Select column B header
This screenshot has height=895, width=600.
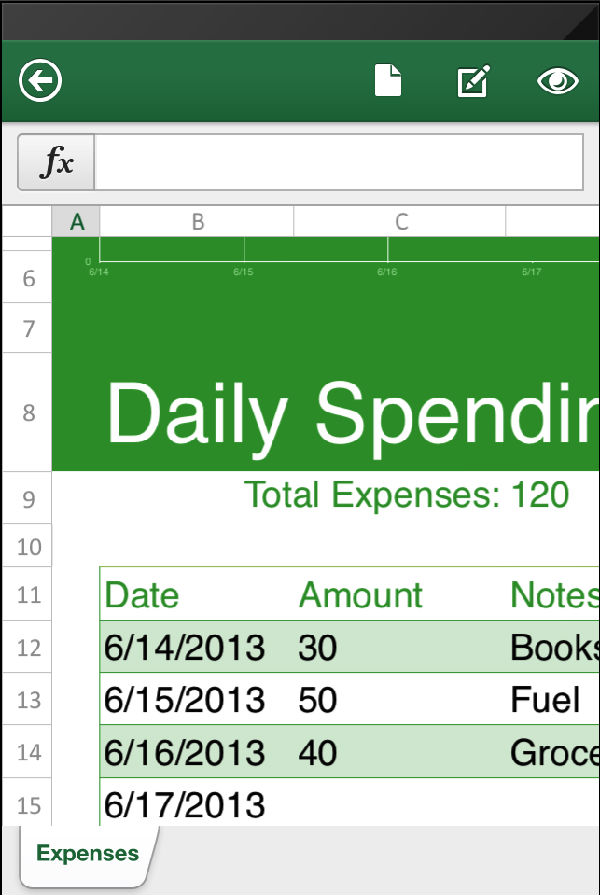point(197,222)
